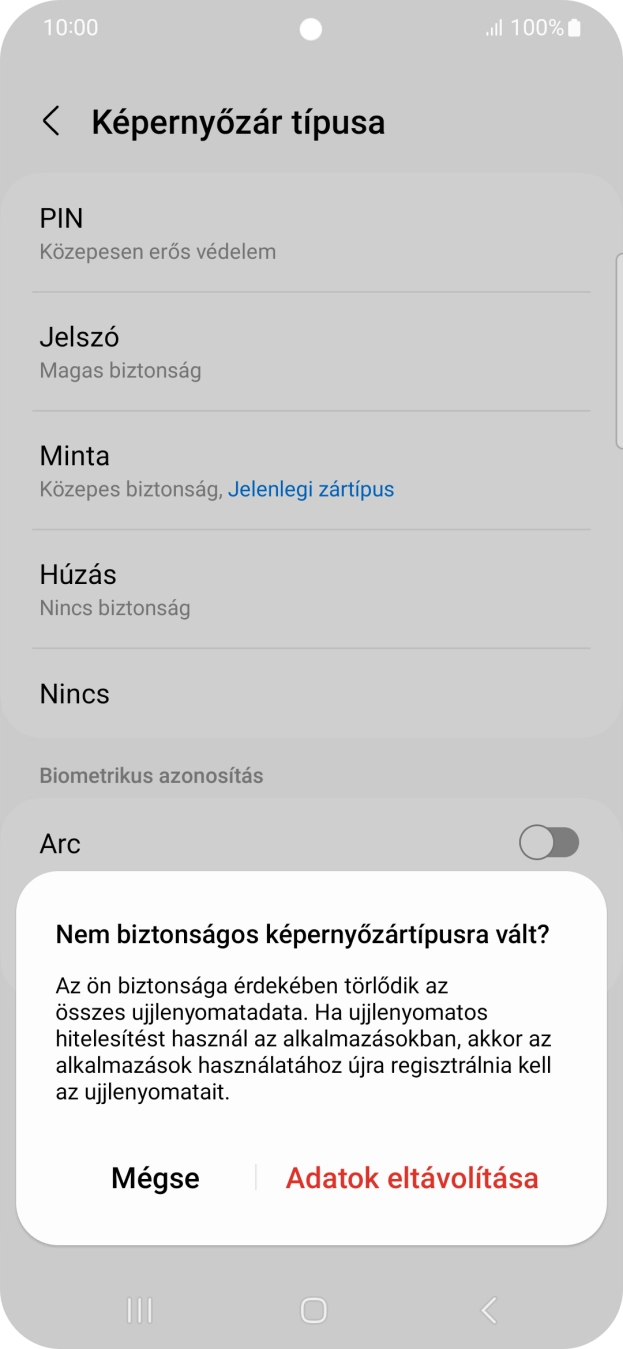Viewport: 623px width, 1349px height.
Task: Choose the Jelszó lock option
Action: coord(310,352)
